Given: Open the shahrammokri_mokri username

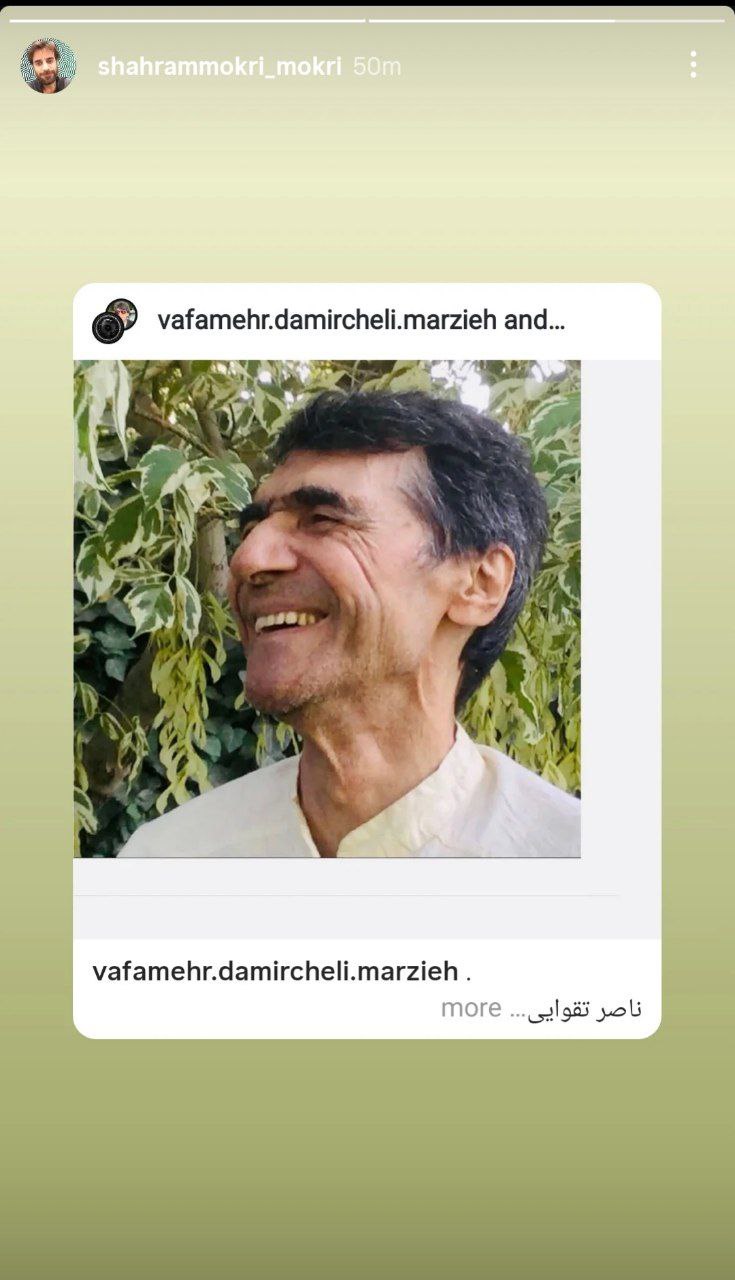Looking at the screenshot, I should [x=219, y=67].
